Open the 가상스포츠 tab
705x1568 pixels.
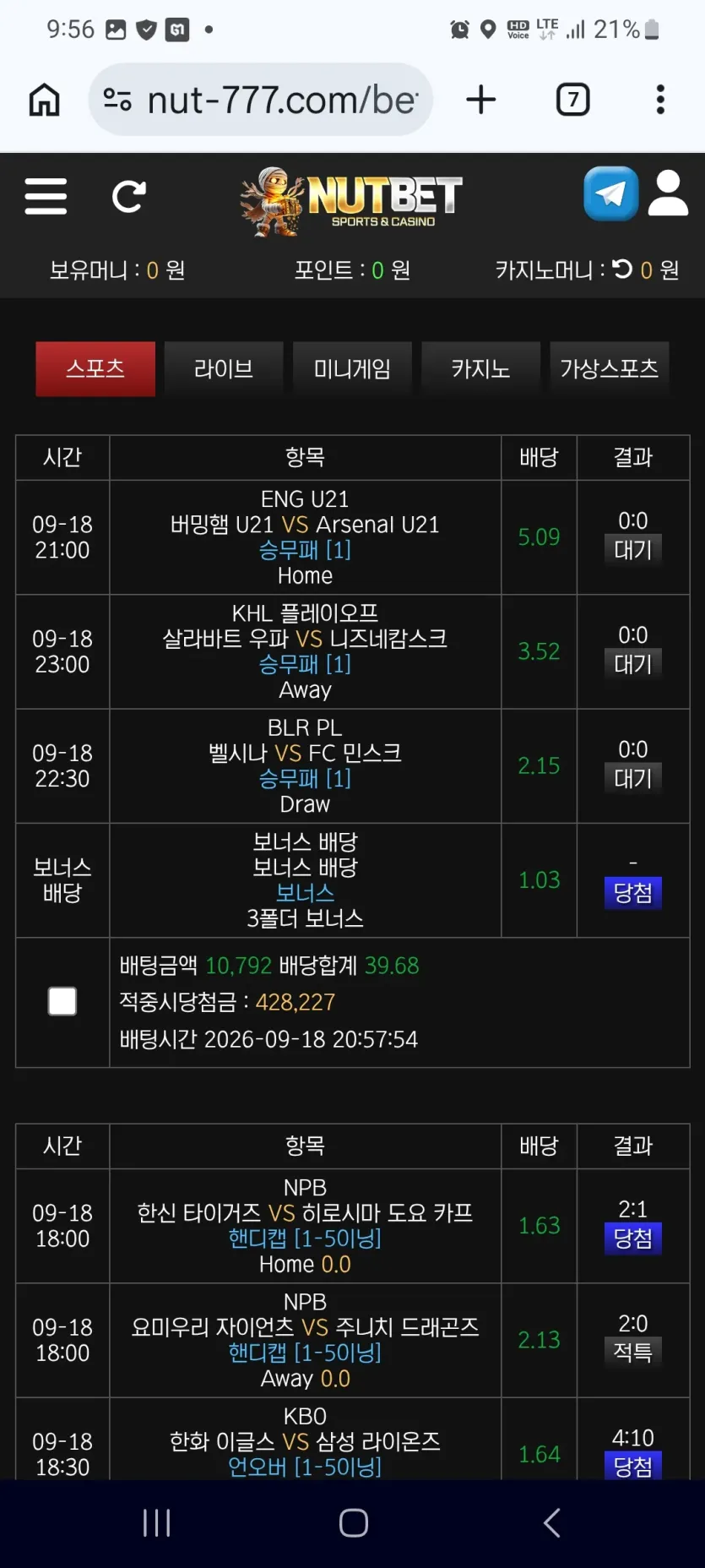(610, 369)
